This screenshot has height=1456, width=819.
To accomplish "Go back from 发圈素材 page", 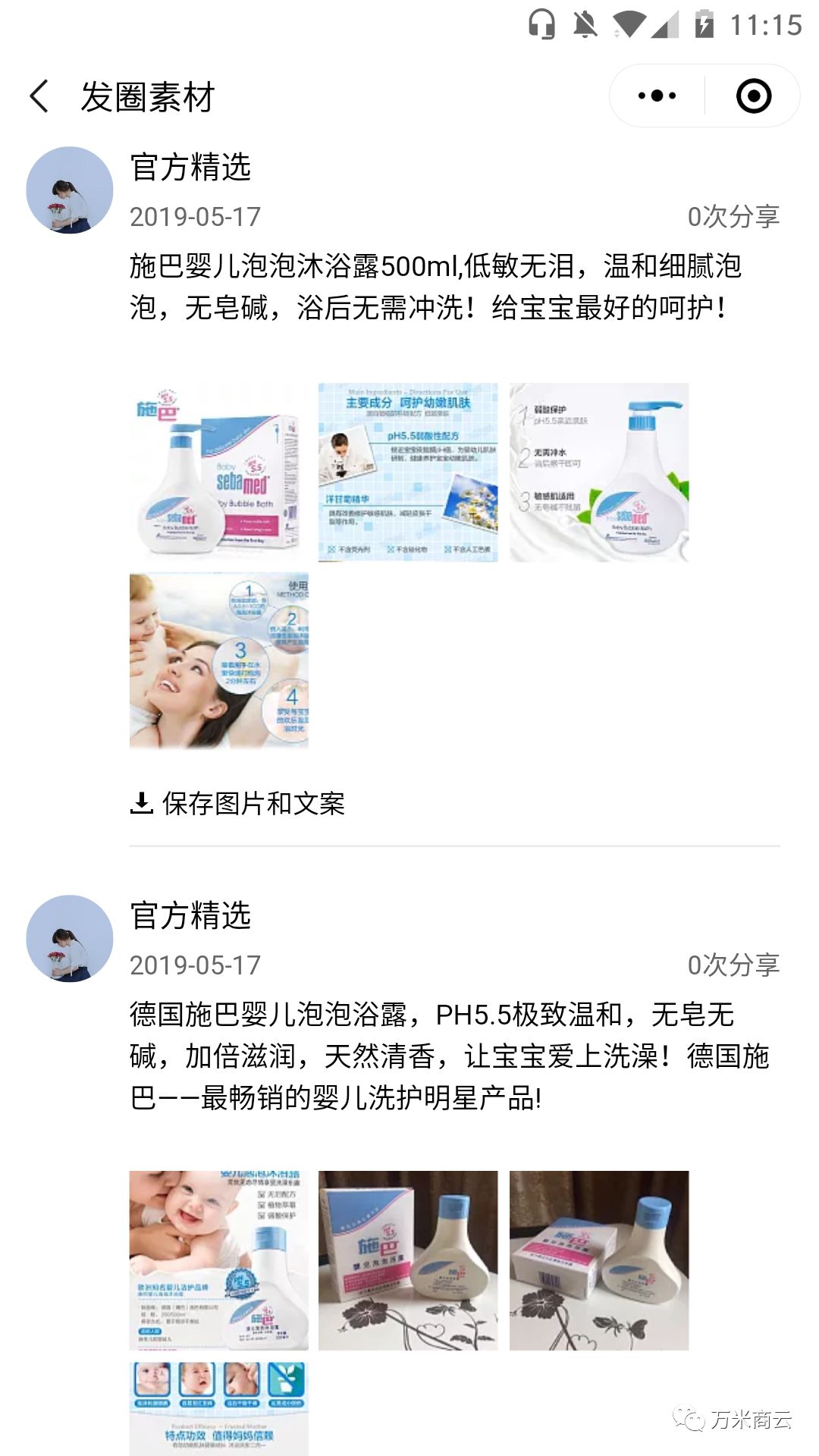I will point(39,96).
